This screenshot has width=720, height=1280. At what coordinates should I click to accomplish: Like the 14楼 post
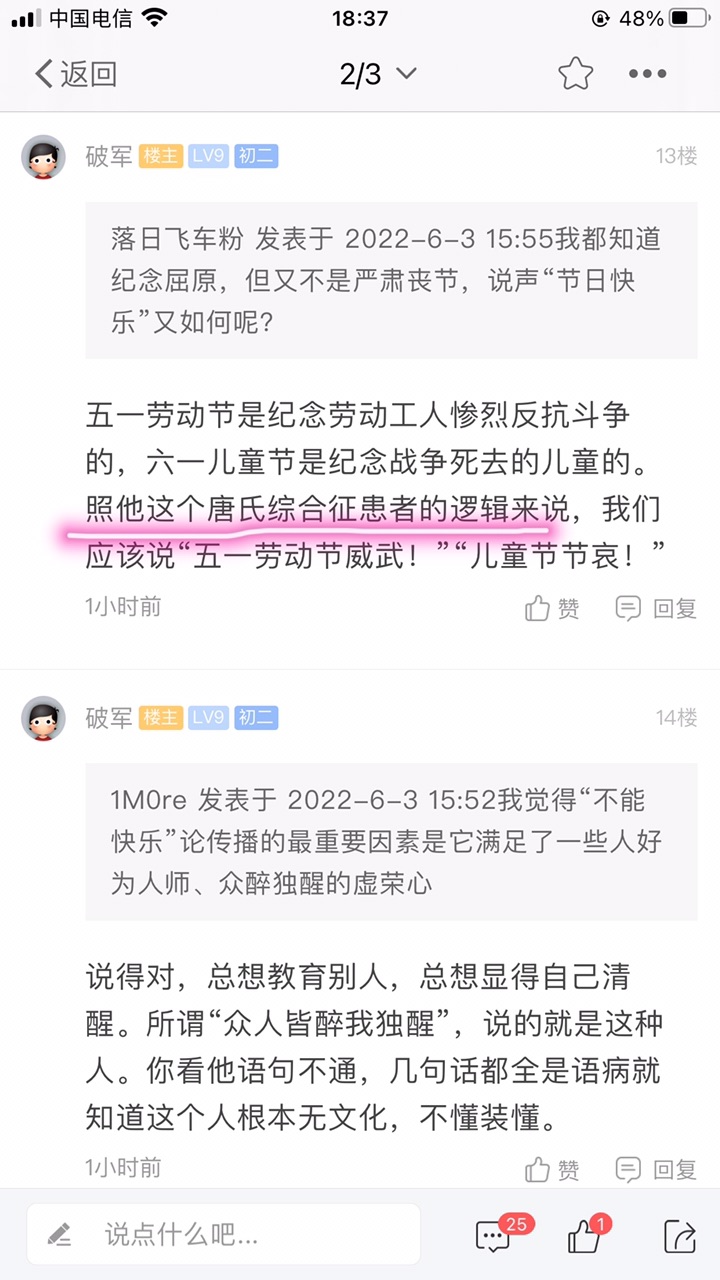pos(553,1169)
